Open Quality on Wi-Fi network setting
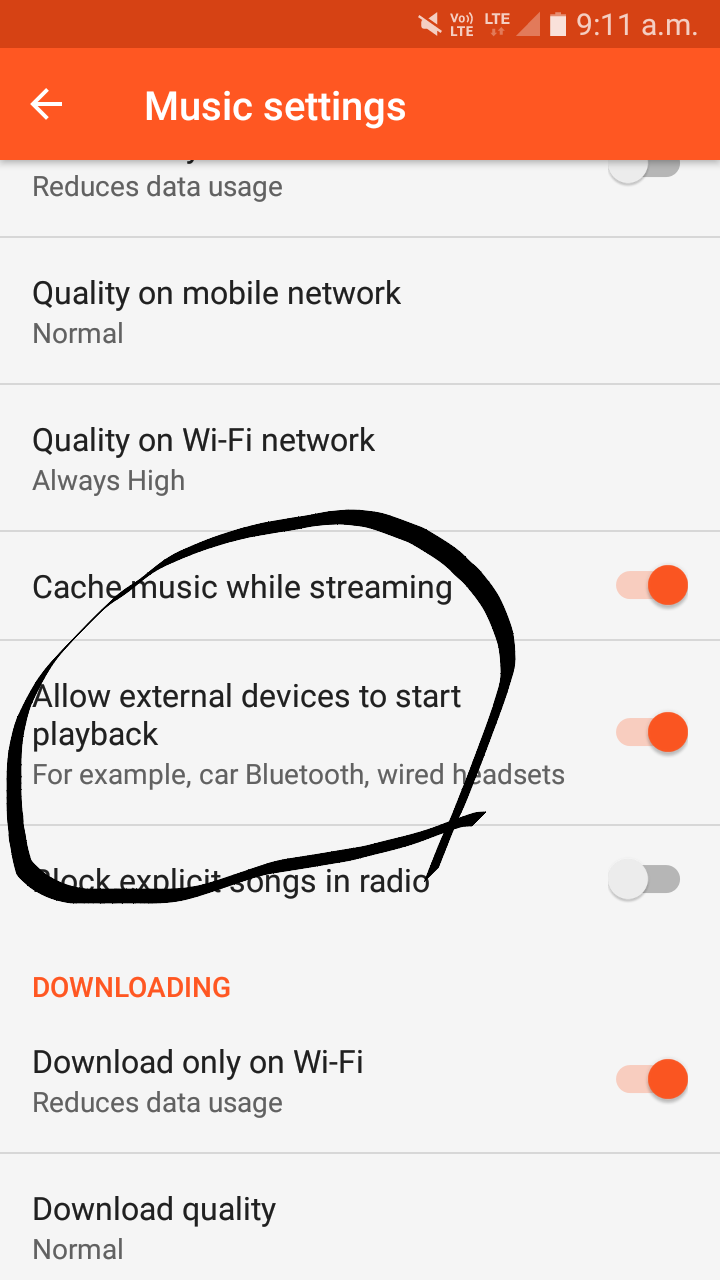 point(204,459)
